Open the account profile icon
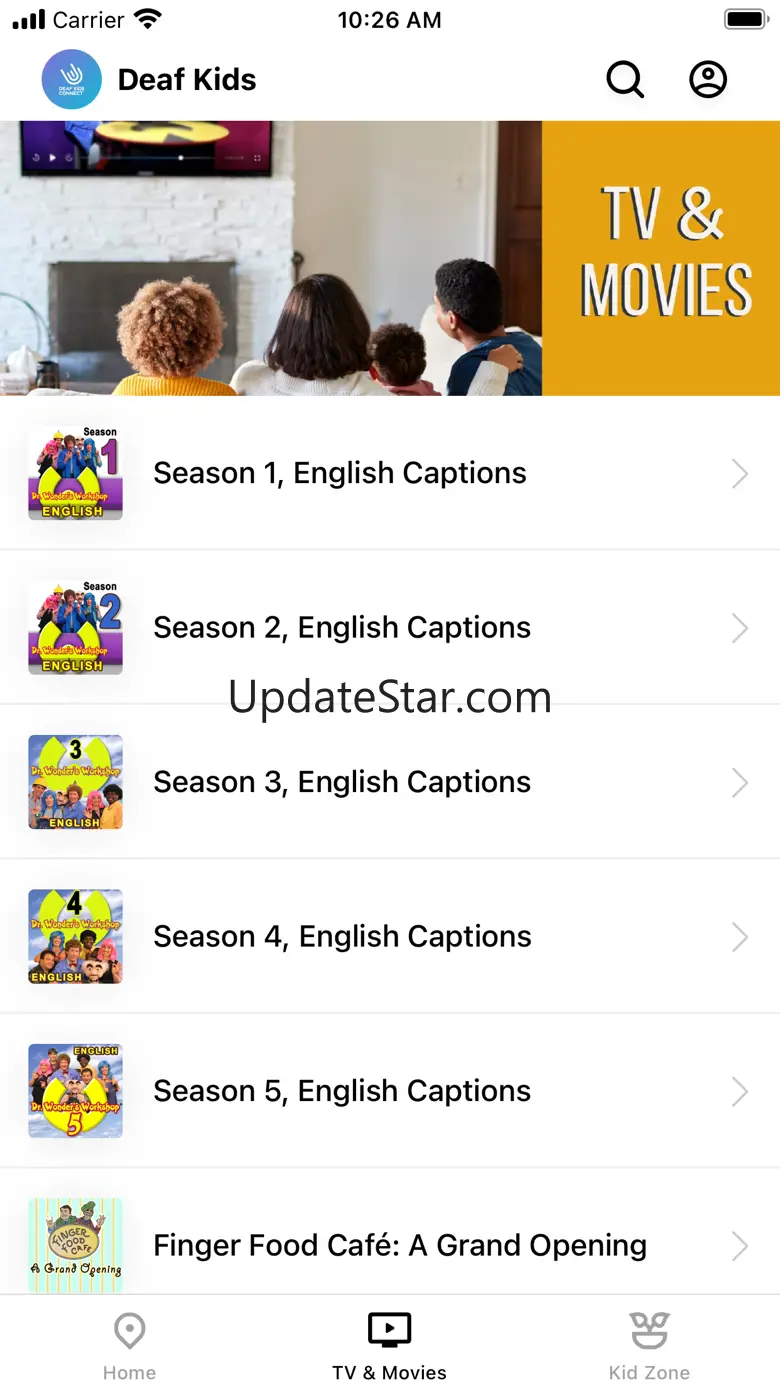The width and height of the screenshot is (780, 1387). pyautogui.click(x=708, y=80)
